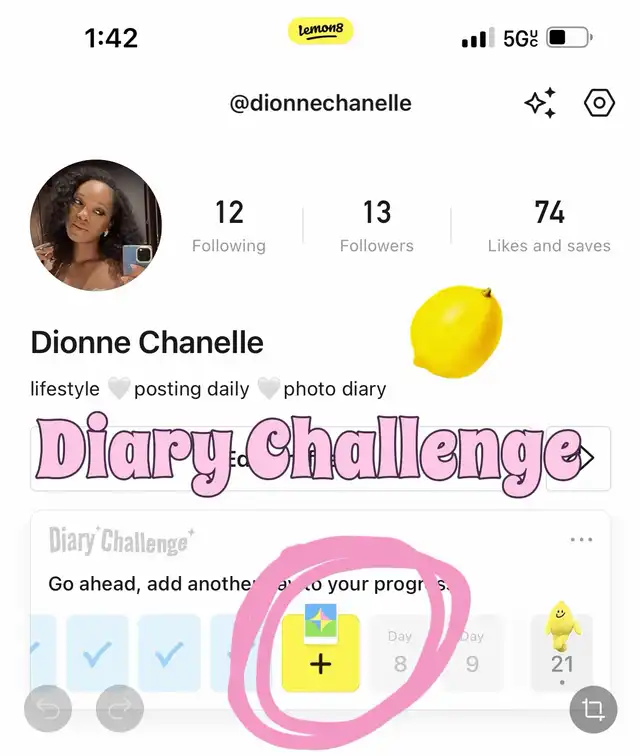Redo the last edit
This screenshot has height=756, width=640.
(120, 710)
